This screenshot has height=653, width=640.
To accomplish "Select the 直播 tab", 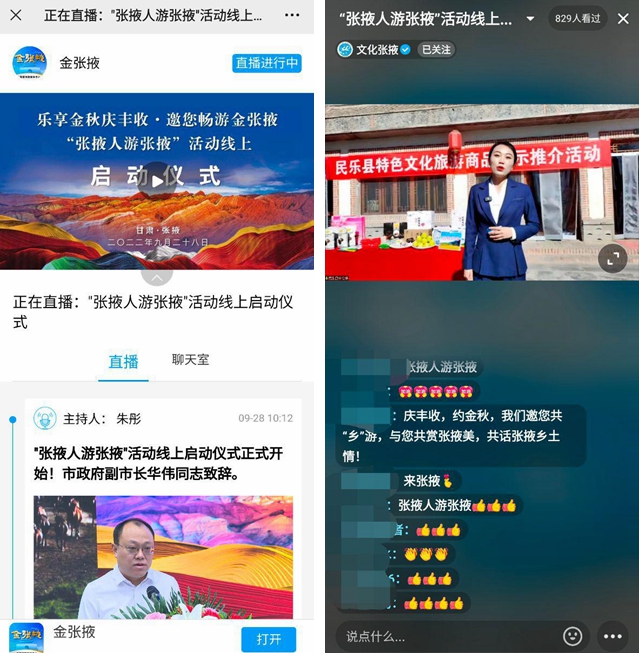I will click(x=123, y=362).
